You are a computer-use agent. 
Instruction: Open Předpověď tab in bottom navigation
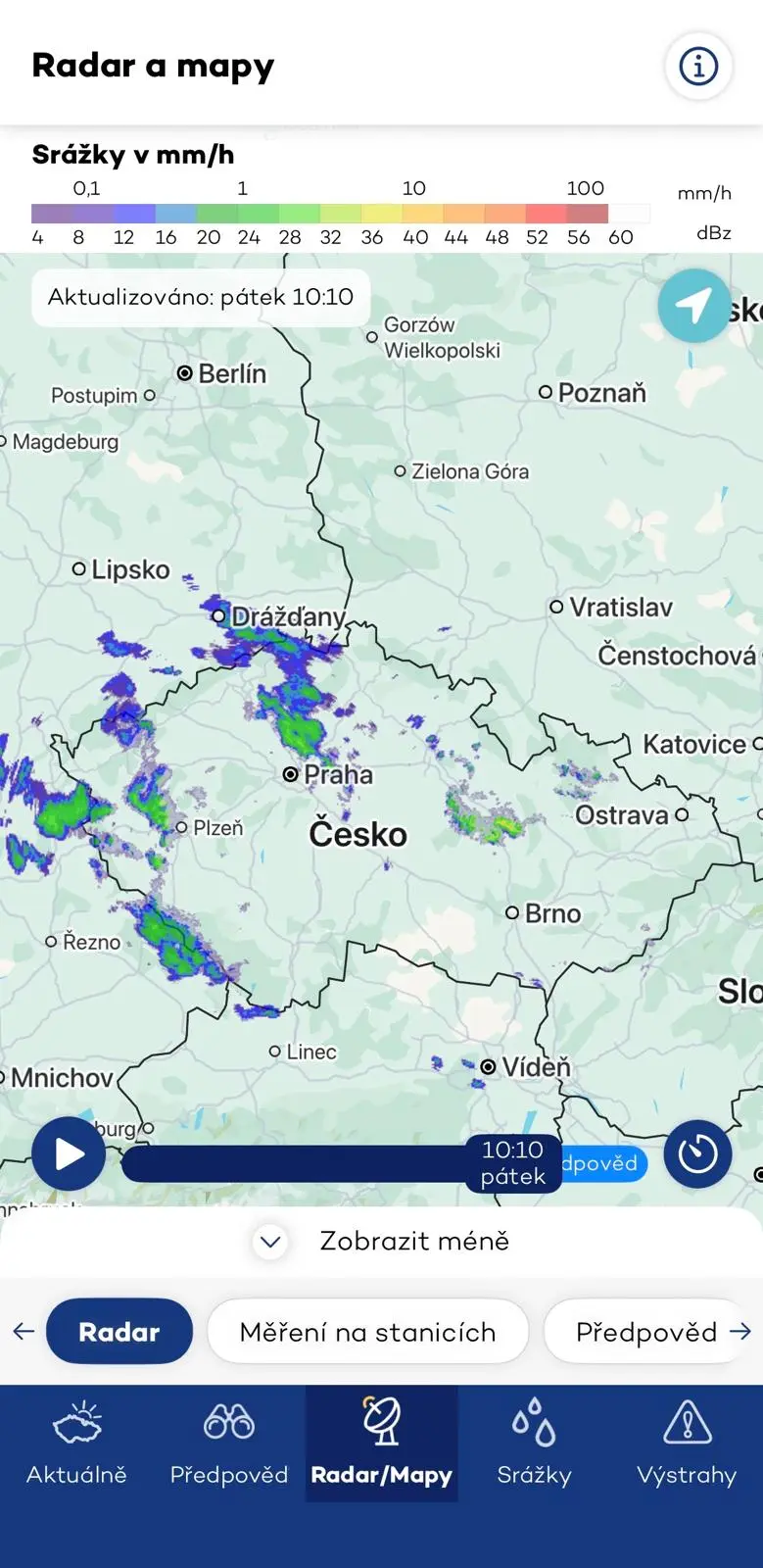pos(229,1444)
